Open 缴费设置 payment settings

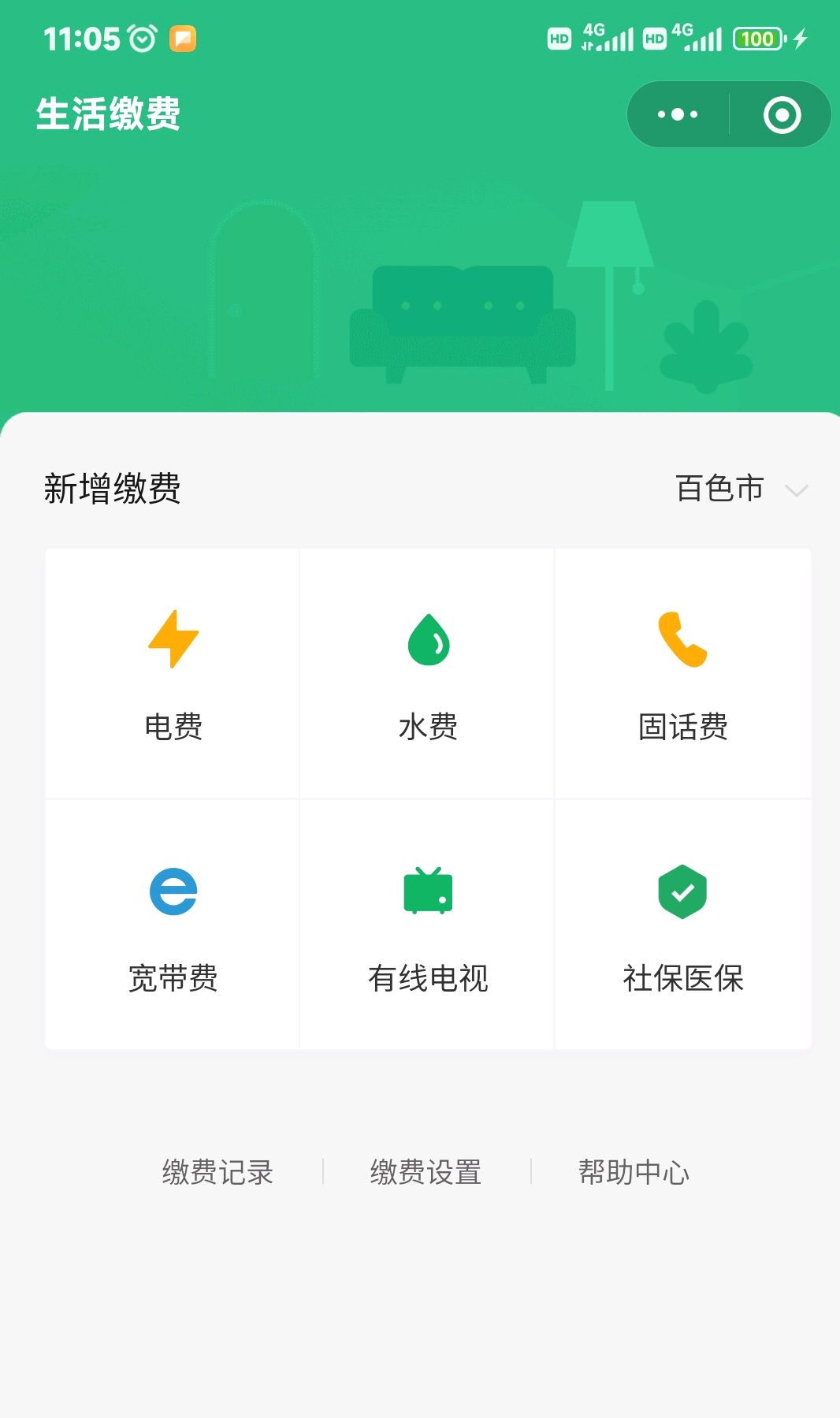click(x=426, y=1172)
